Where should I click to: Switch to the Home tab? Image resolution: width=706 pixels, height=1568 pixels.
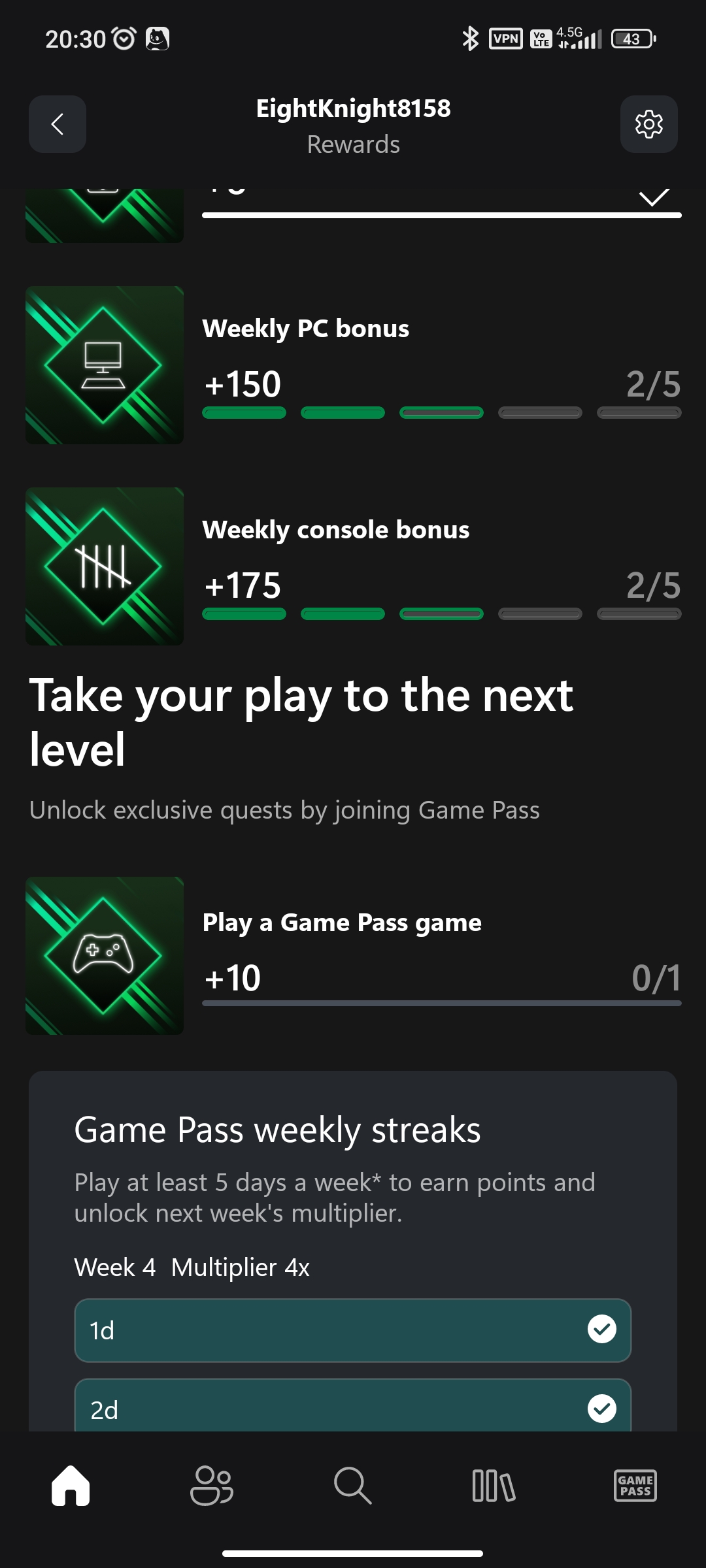71,1486
